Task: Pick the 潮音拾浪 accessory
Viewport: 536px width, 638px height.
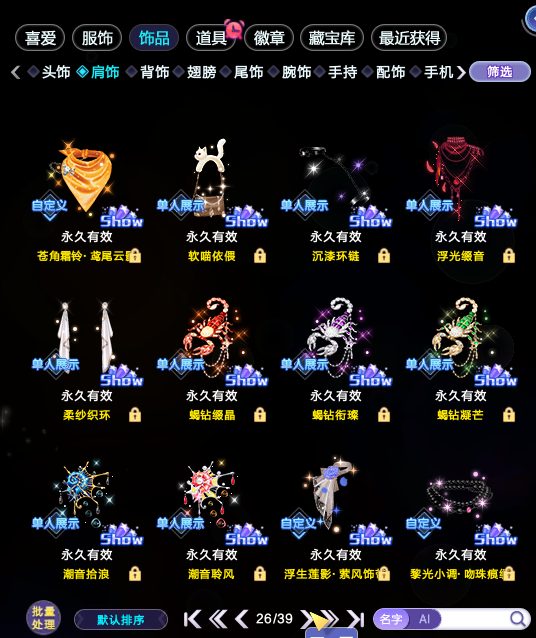Action: (x=87, y=518)
